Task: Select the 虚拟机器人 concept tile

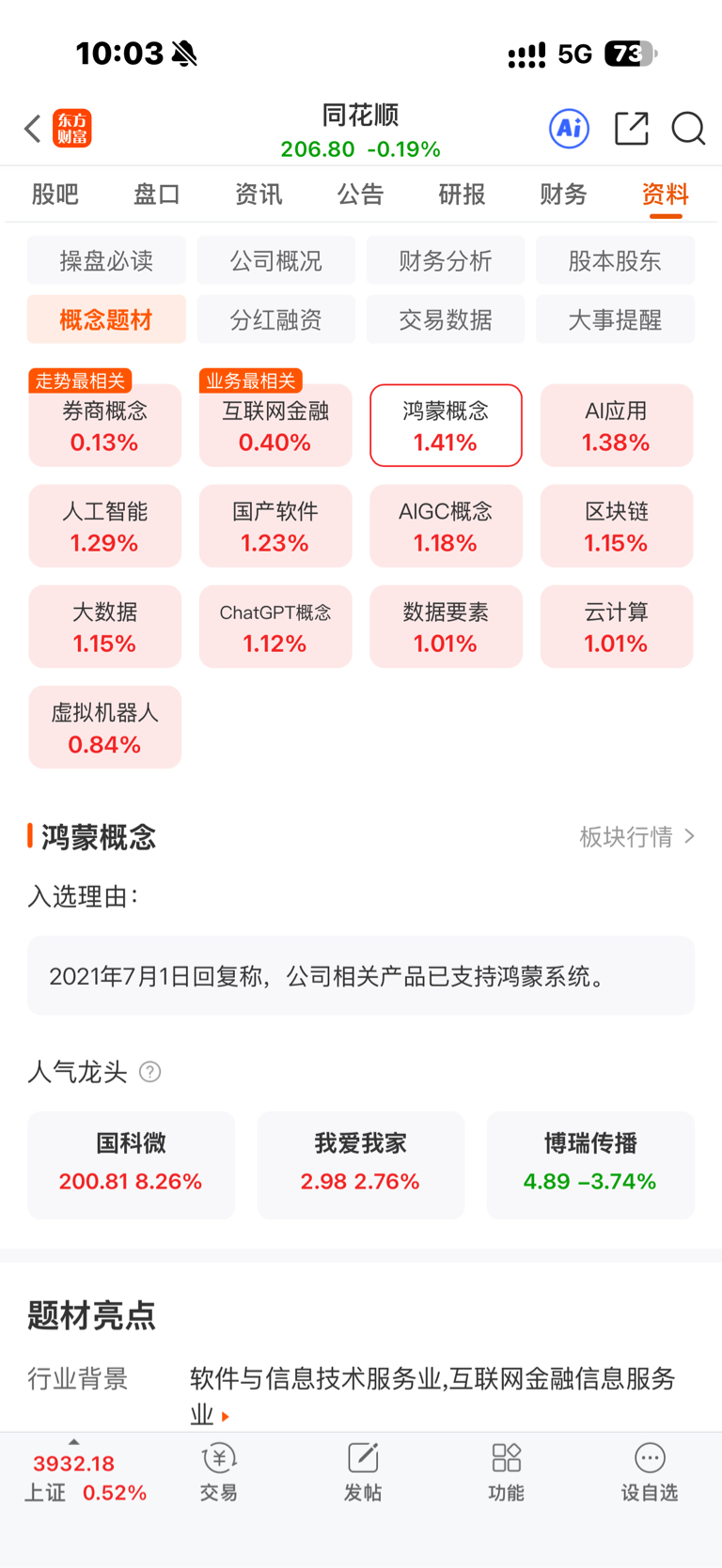Action: [x=104, y=727]
